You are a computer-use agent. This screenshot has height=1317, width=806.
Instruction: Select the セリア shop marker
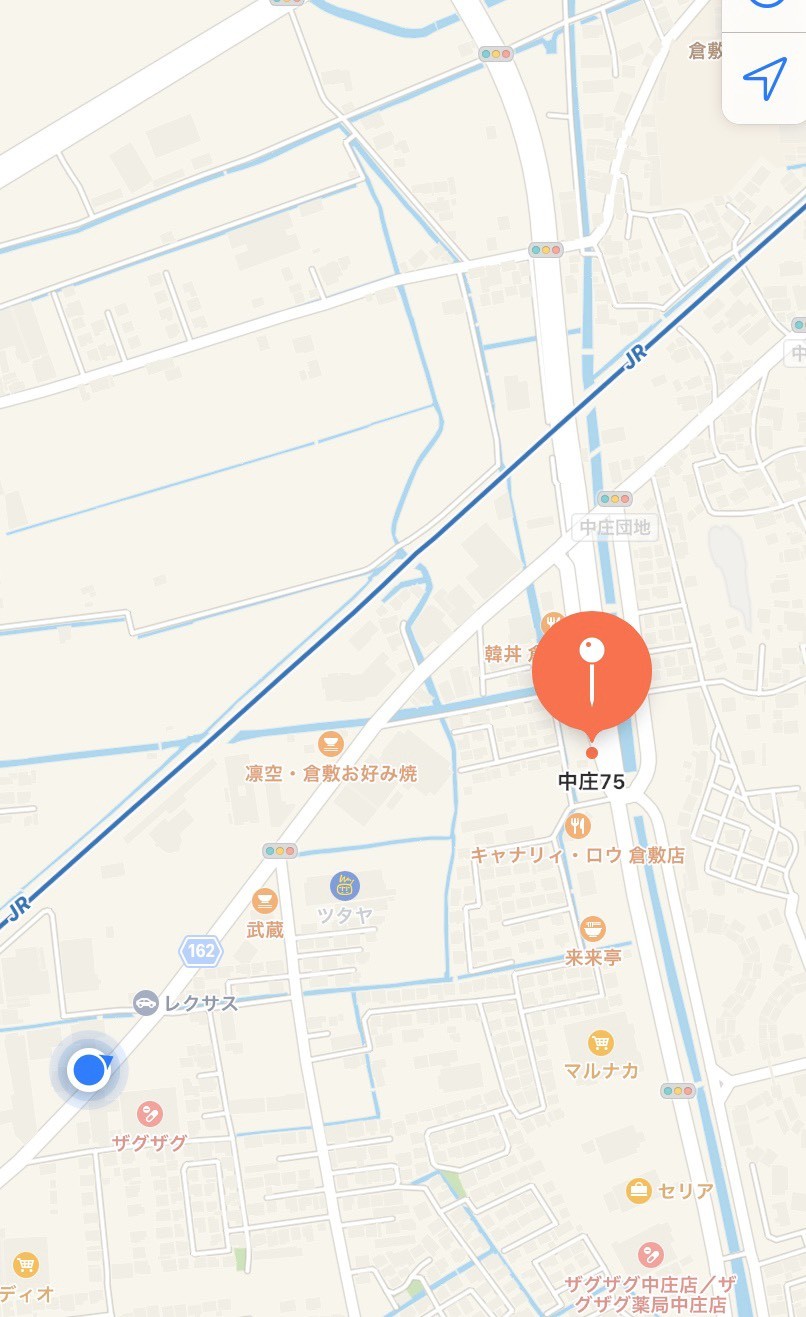point(639,1190)
